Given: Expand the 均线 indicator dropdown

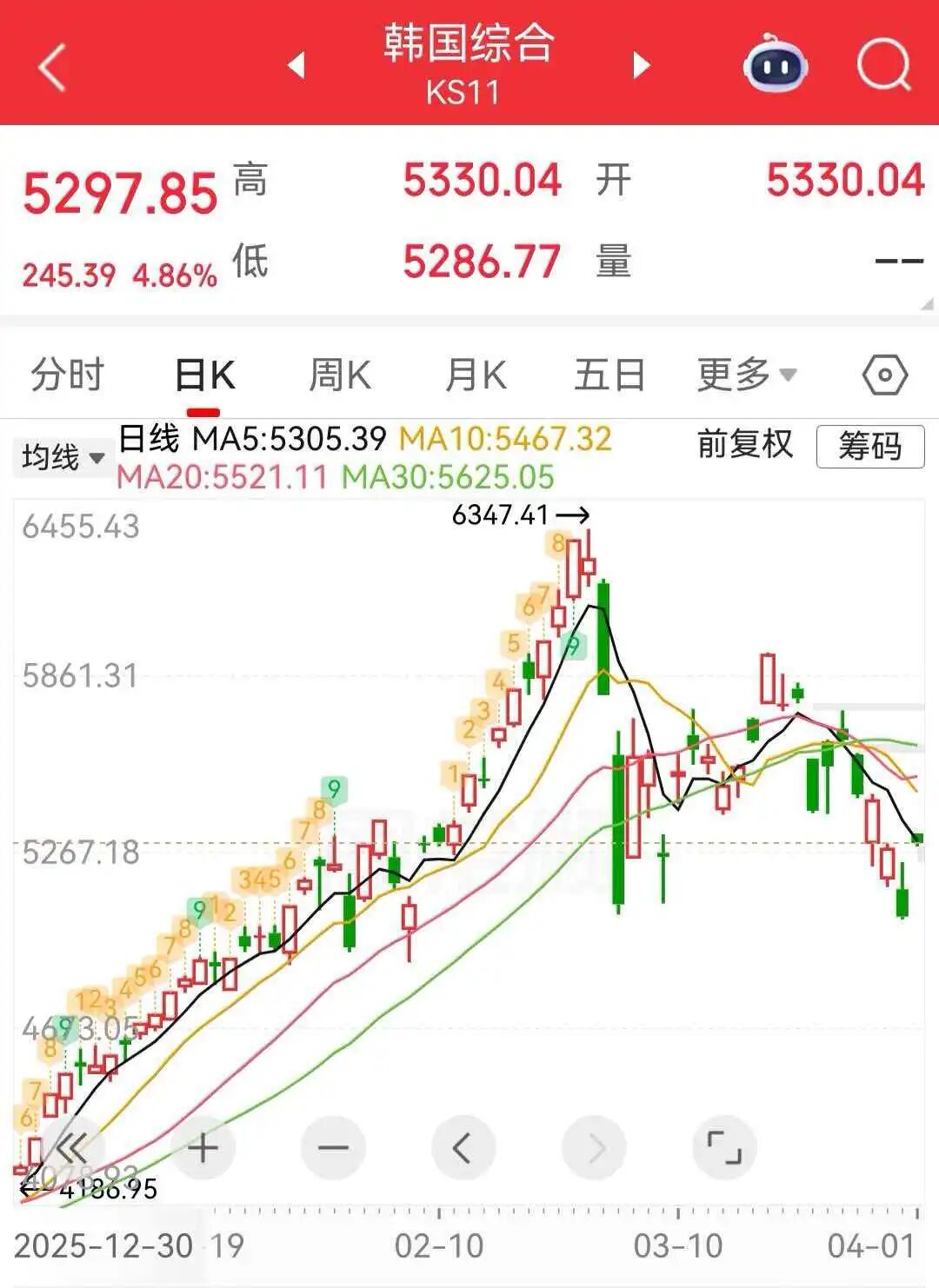Looking at the screenshot, I should (x=63, y=456).
